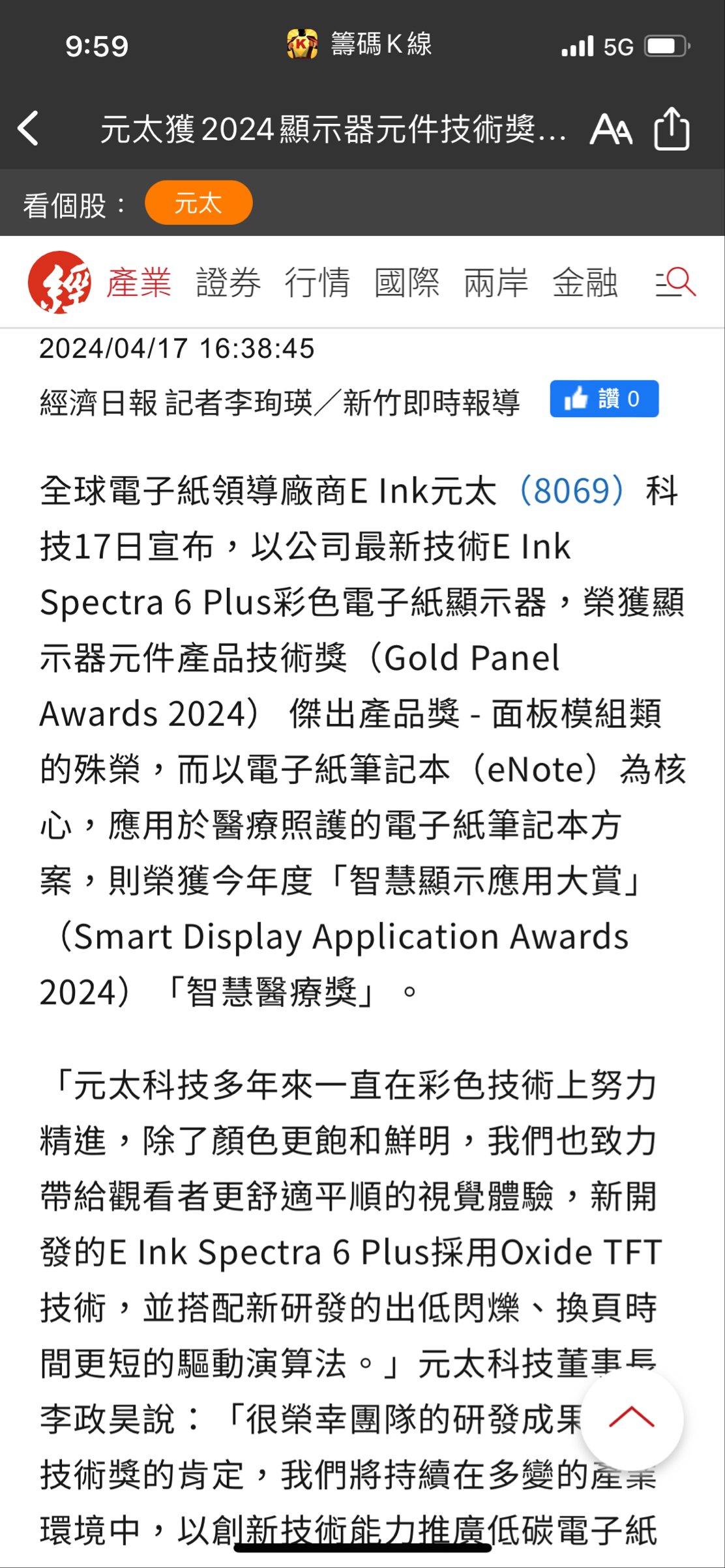The image size is (725, 1568).
Task: Open the 元太 stock chip
Action: [x=198, y=203]
